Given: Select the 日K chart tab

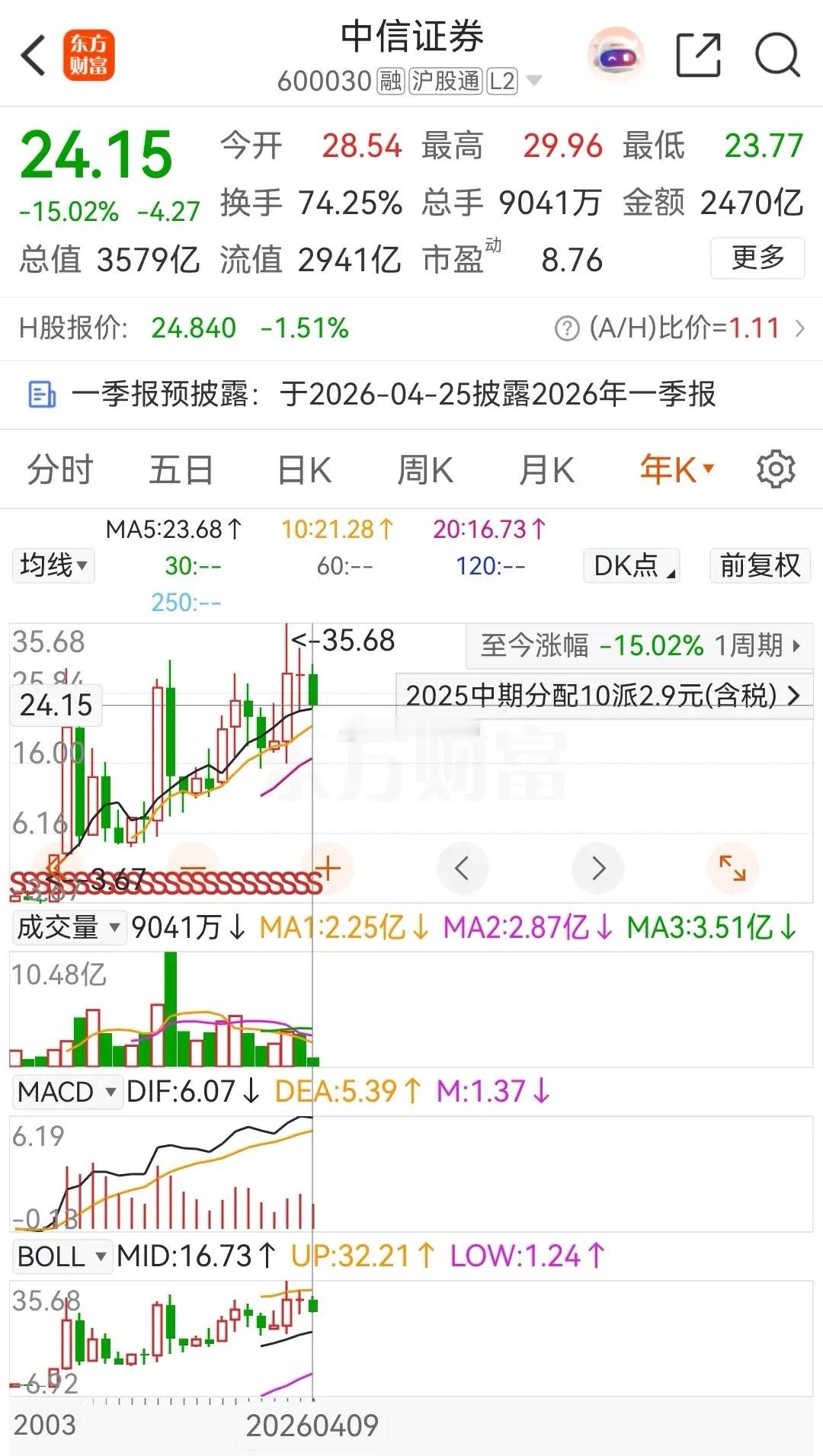Looking at the screenshot, I should click(304, 469).
